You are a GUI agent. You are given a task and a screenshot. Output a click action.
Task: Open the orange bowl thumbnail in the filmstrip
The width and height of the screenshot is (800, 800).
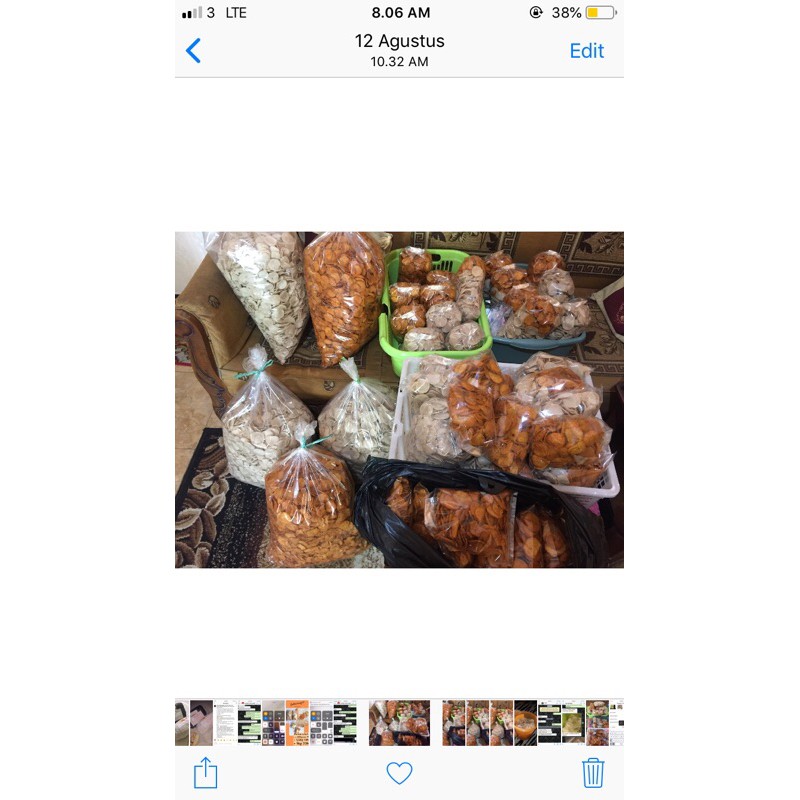tap(525, 722)
